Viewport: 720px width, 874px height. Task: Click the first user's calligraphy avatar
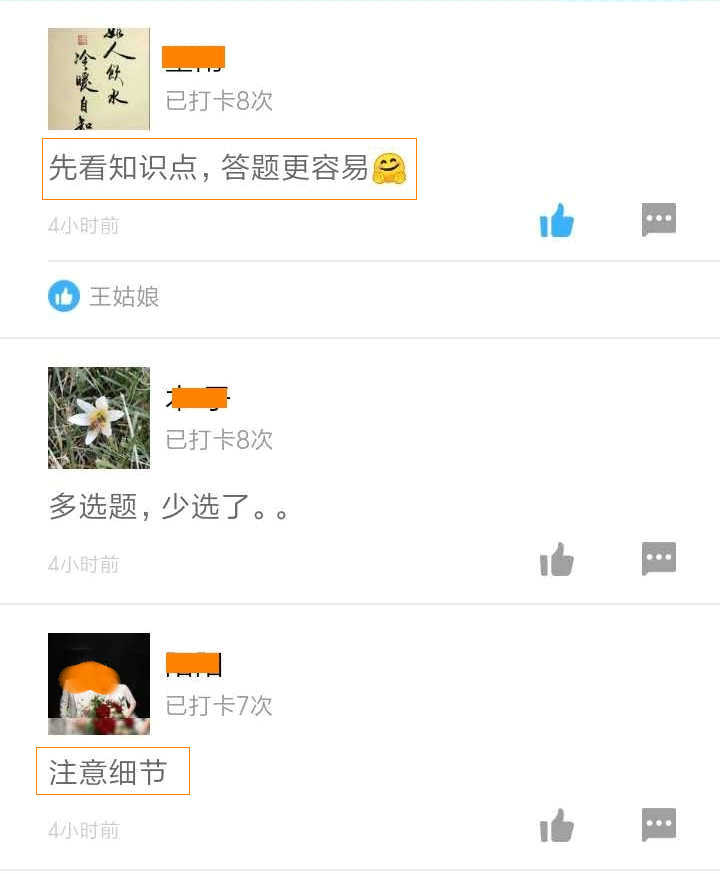pos(98,79)
